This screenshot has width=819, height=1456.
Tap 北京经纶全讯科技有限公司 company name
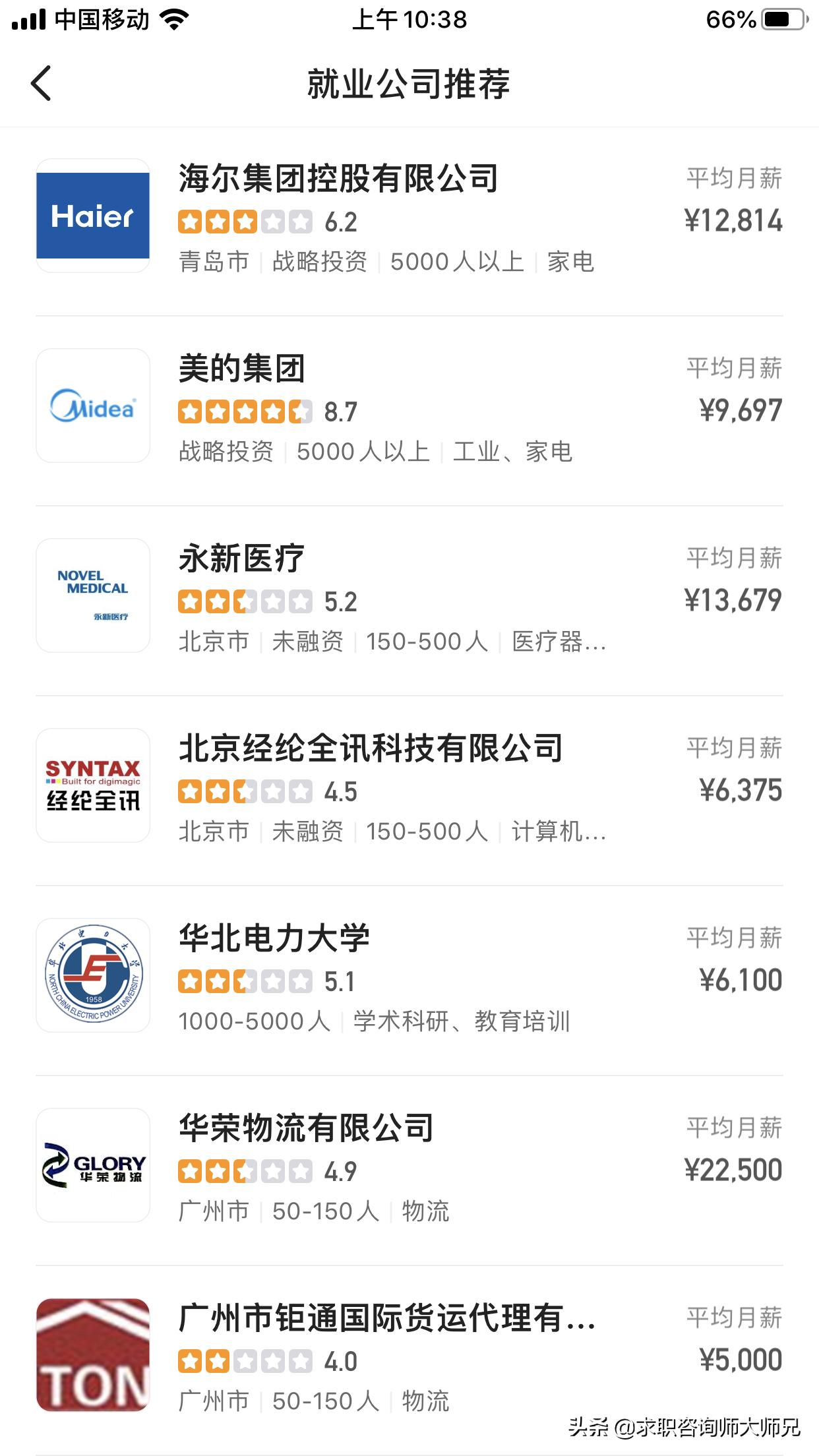[x=371, y=748]
